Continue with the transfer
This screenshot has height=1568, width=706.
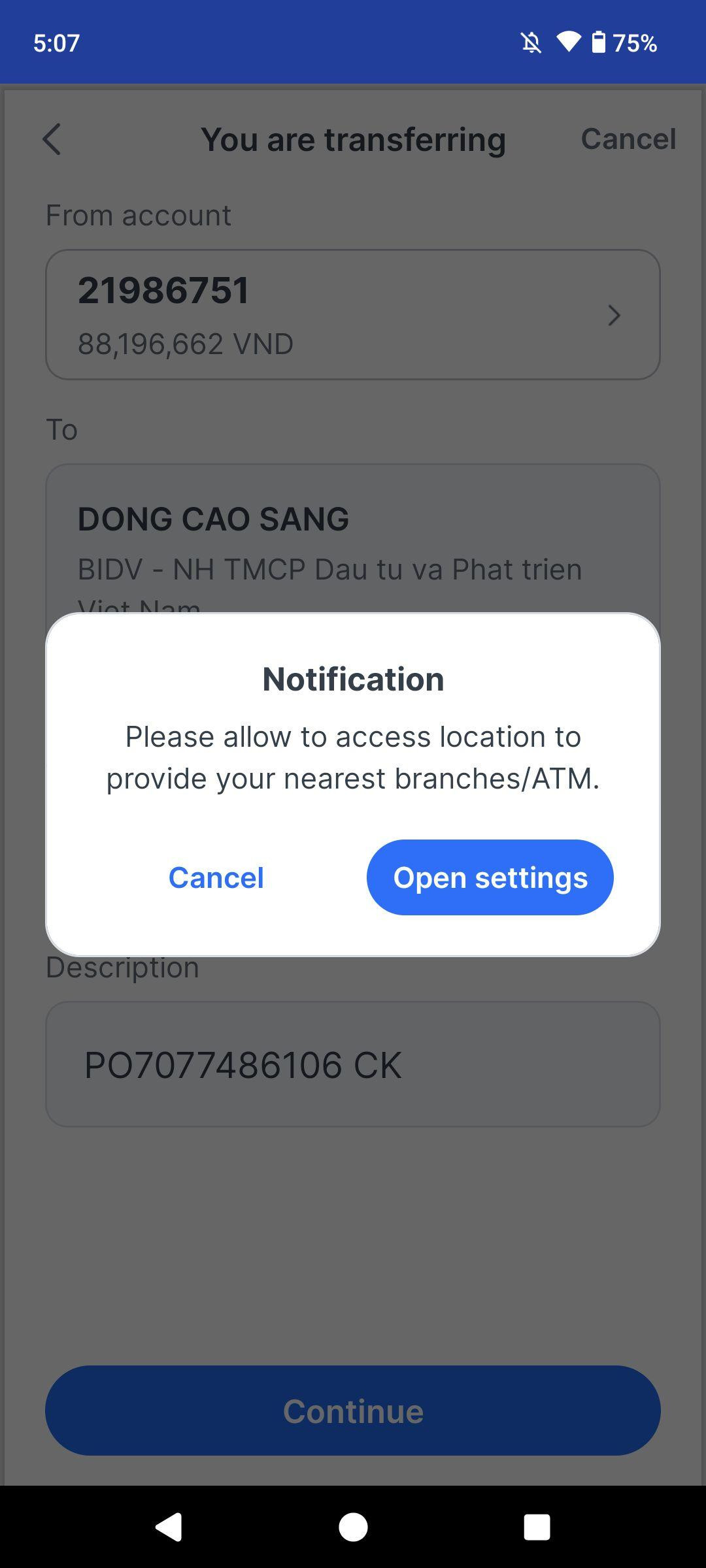pos(352,1411)
